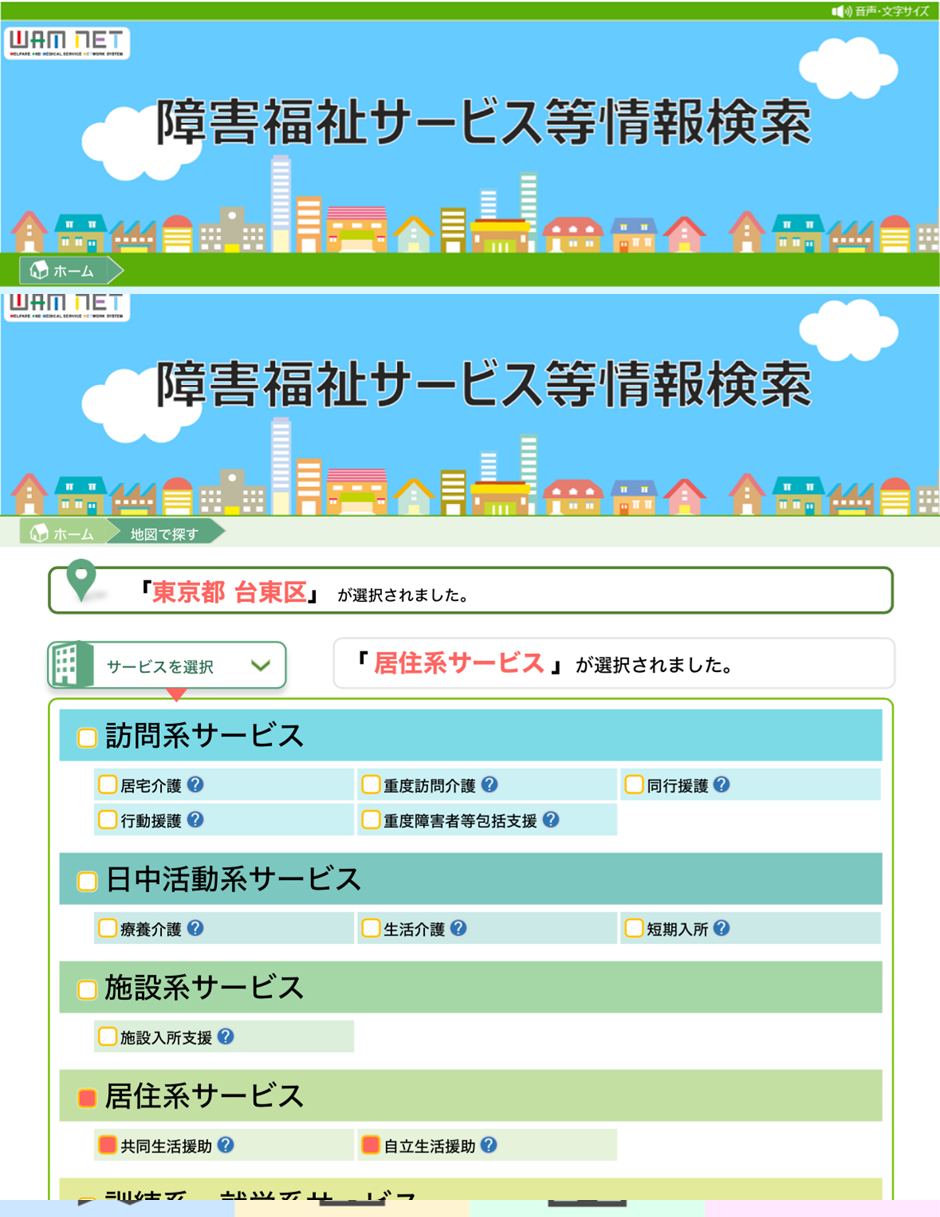Uncheck the 自立生活援助 option
This screenshot has height=1217, width=940.
point(371,1145)
